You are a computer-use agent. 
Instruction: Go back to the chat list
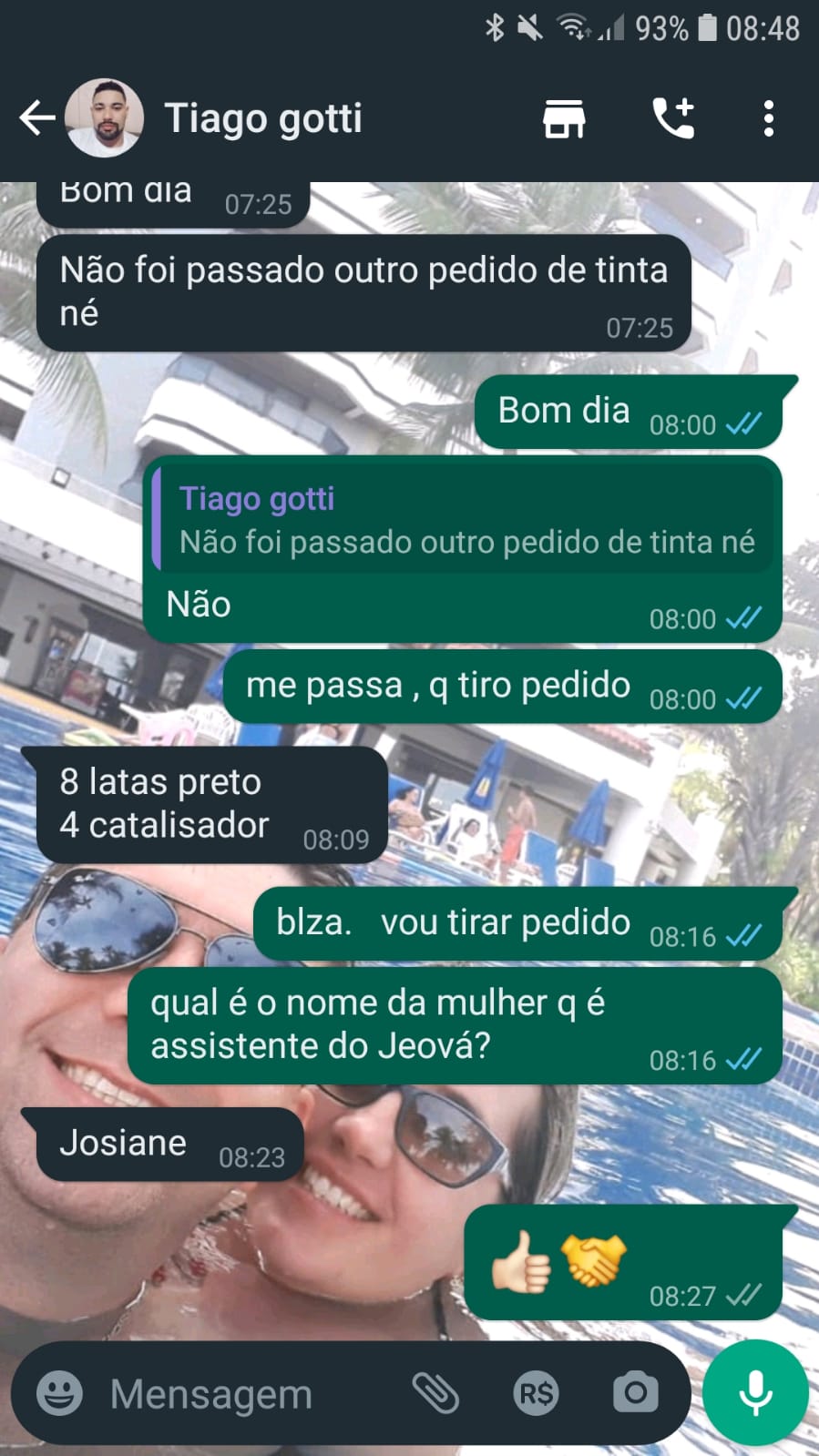pyautogui.click(x=36, y=118)
